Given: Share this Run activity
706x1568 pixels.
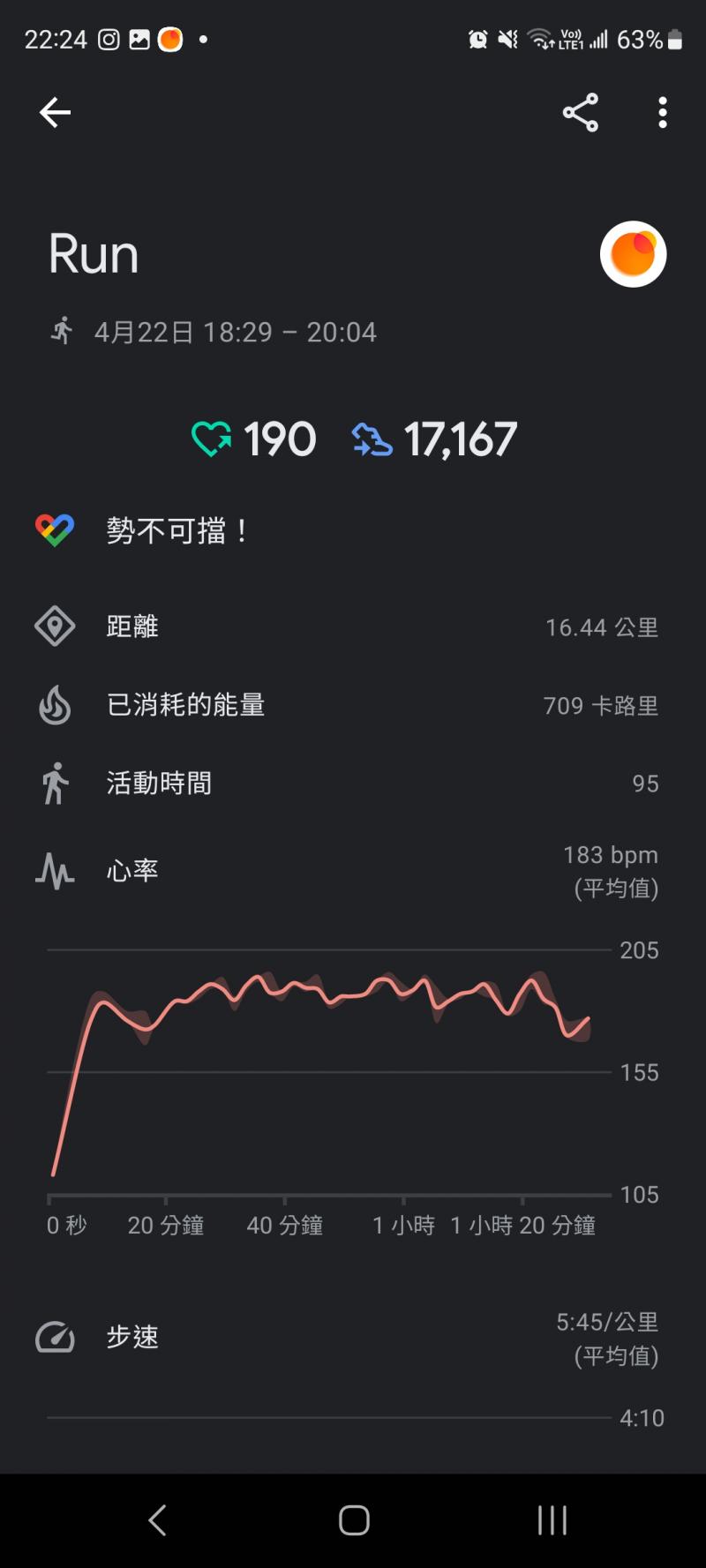Looking at the screenshot, I should click(x=580, y=113).
